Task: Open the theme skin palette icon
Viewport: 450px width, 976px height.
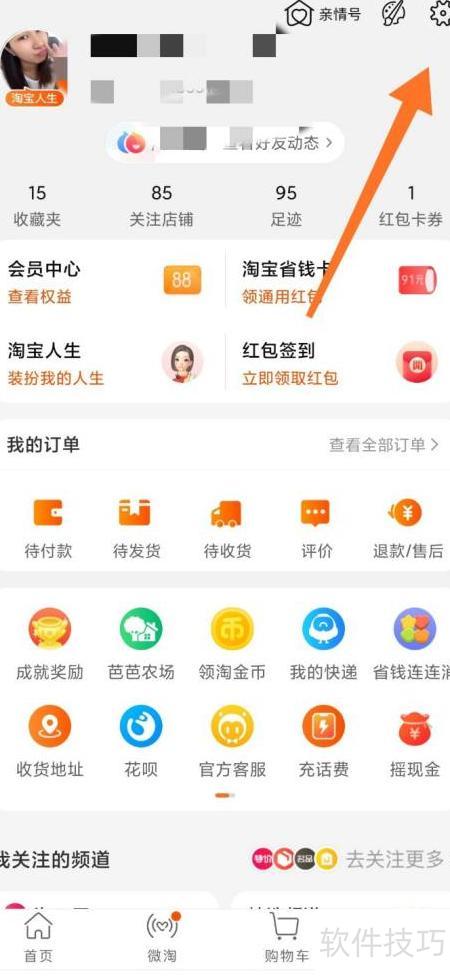Action: (x=393, y=14)
